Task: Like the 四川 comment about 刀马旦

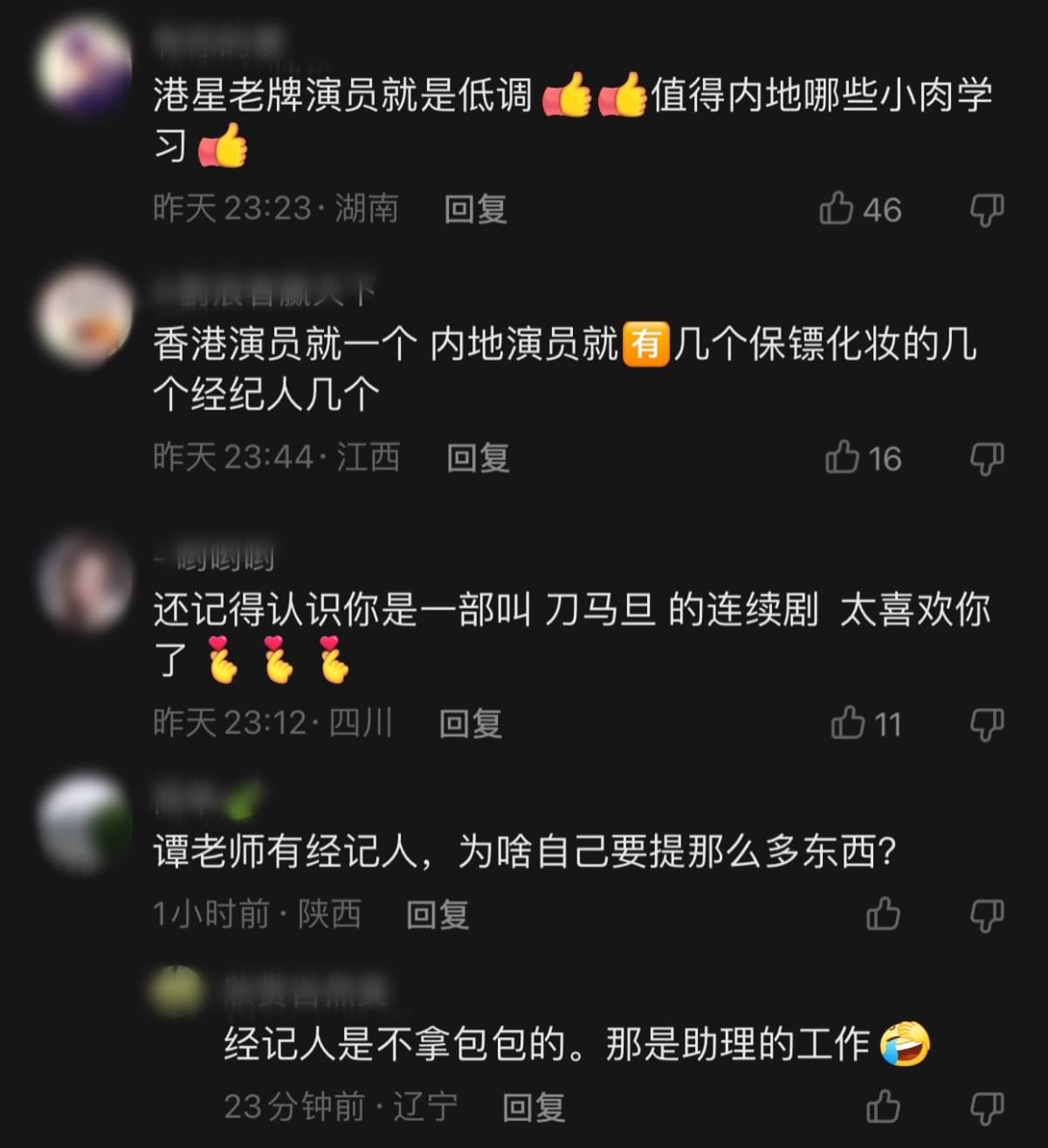Action: point(847,723)
